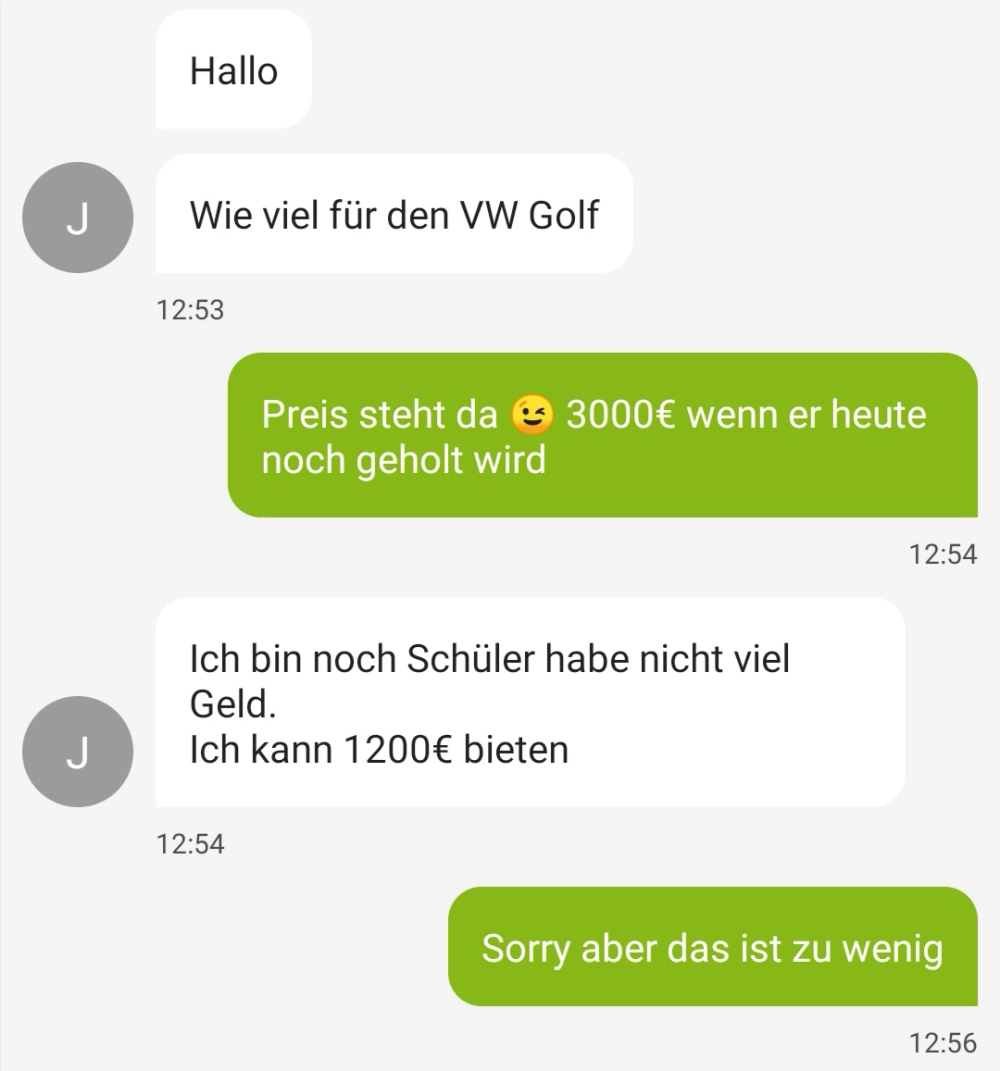Open J's avatar beside the 1200€ offer message
The width and height of the screenshot is (1000, 1071).
pos(77,751)
